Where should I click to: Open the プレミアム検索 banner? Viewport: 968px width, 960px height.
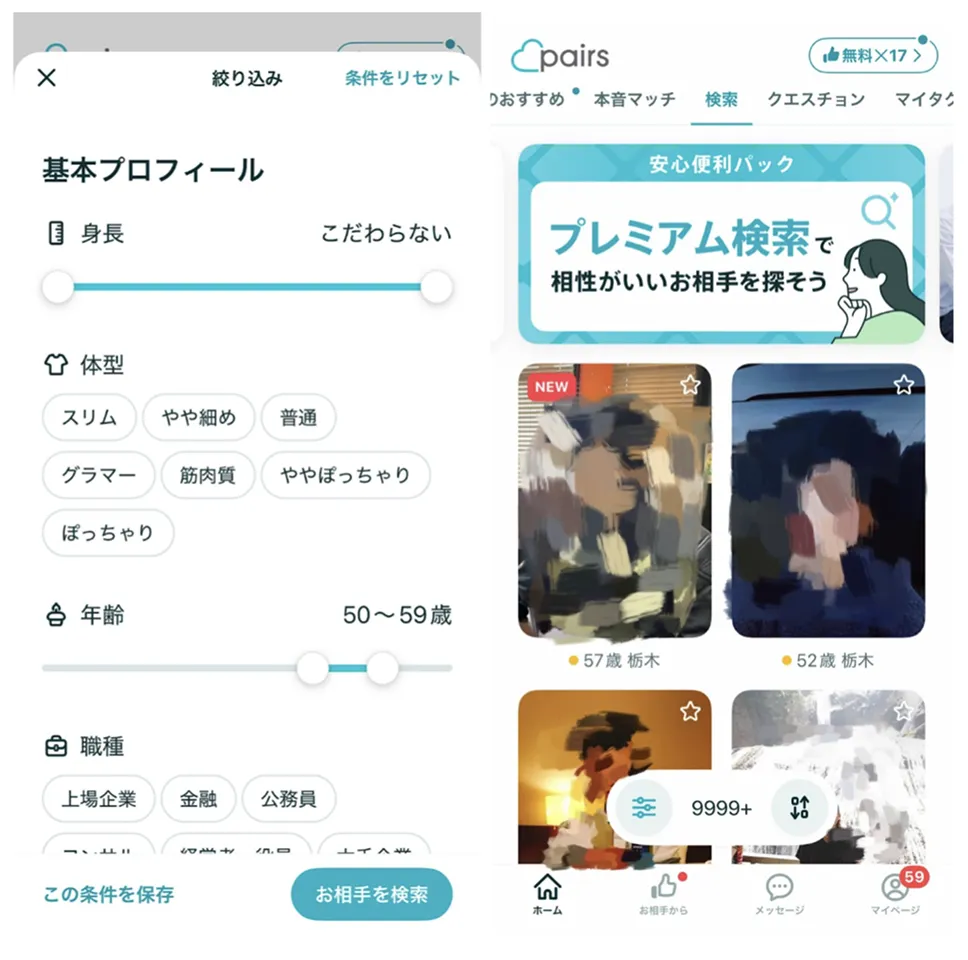(721, 243)
